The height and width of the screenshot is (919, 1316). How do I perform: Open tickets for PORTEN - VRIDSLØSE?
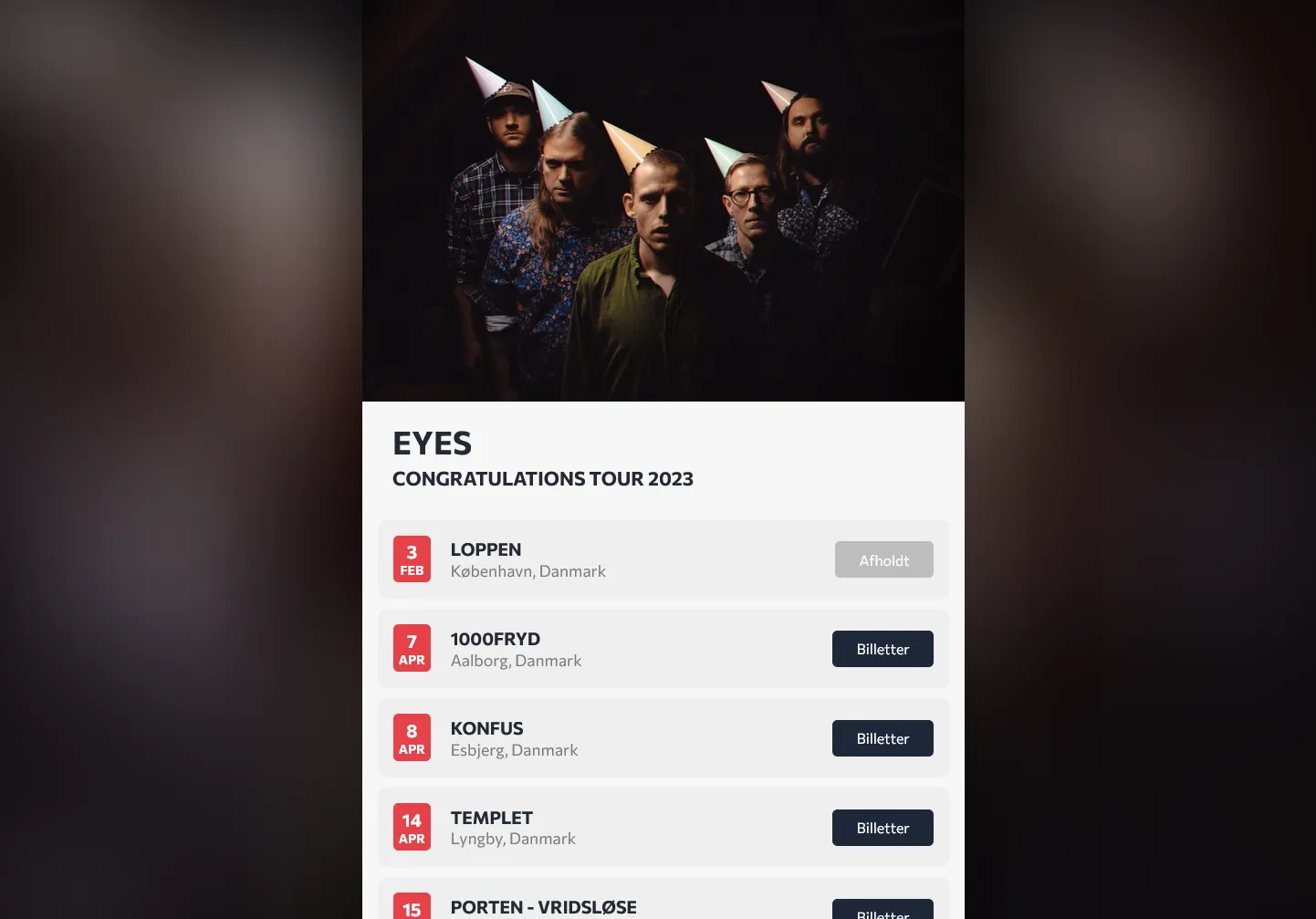(x=882, y=911)
